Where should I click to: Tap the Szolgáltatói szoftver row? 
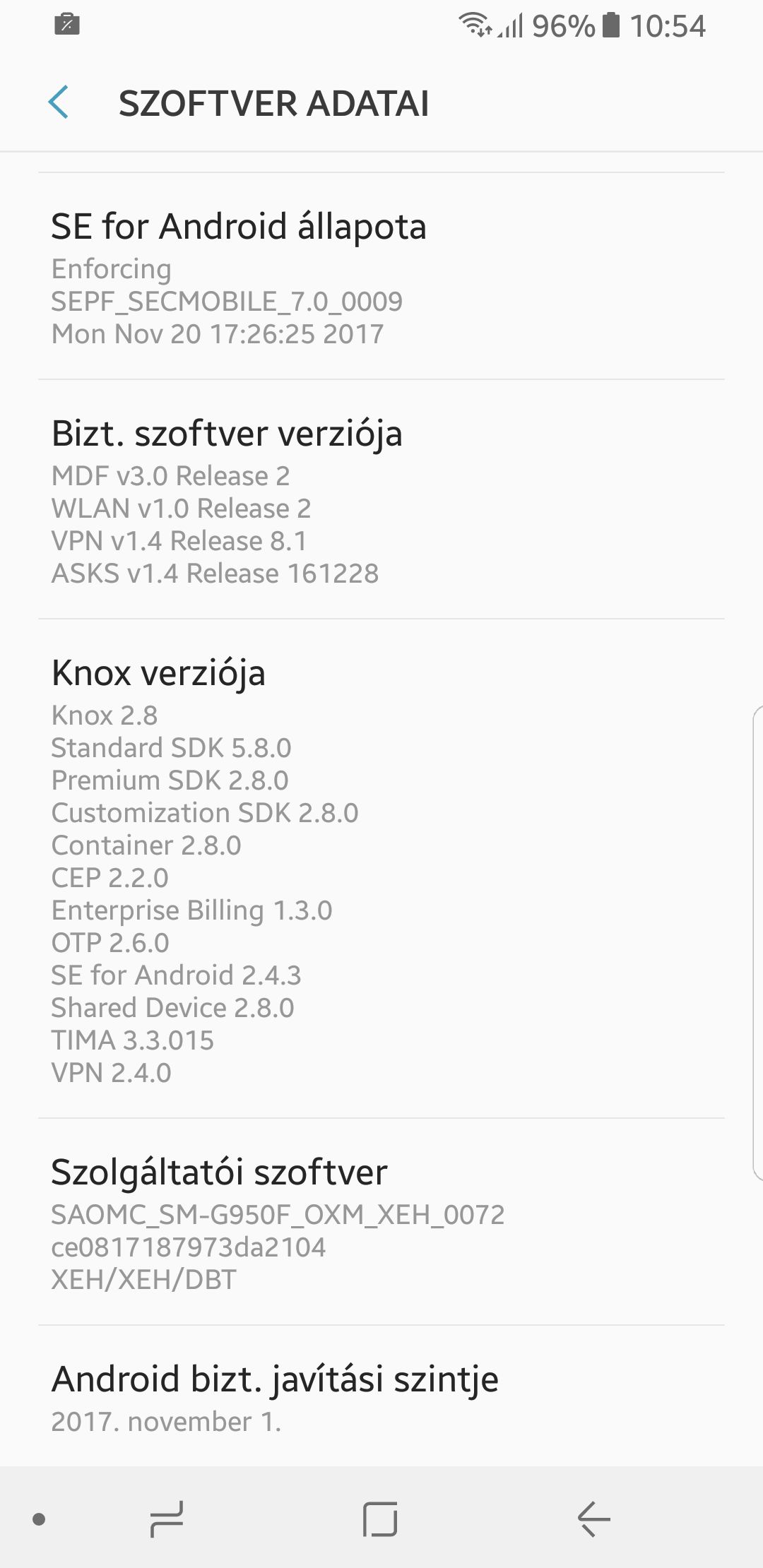tap(381, 1222)
